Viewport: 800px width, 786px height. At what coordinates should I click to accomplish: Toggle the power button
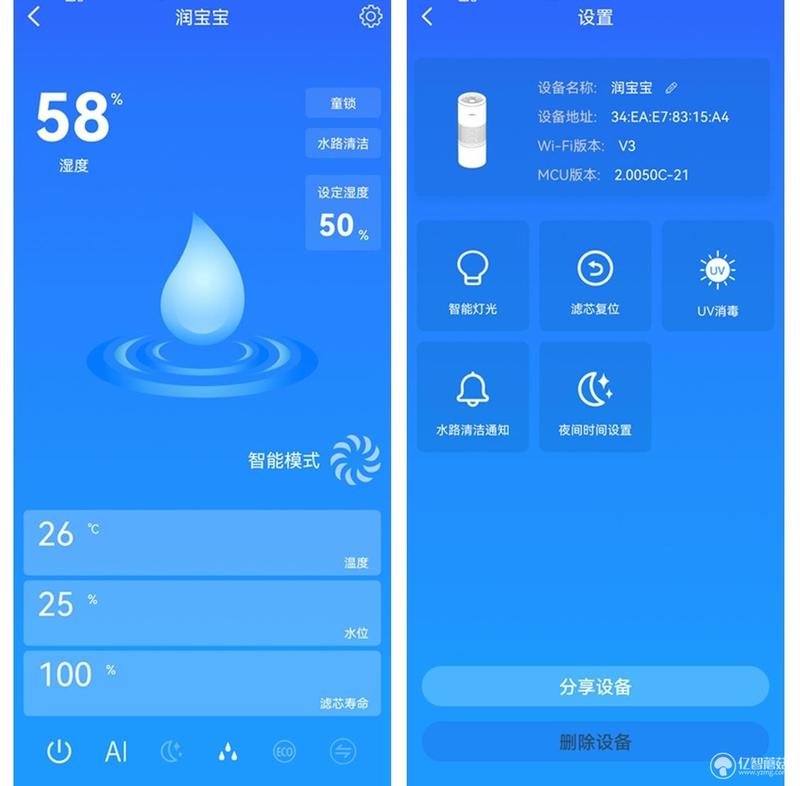pyautogui.click(x=59, y=752)
